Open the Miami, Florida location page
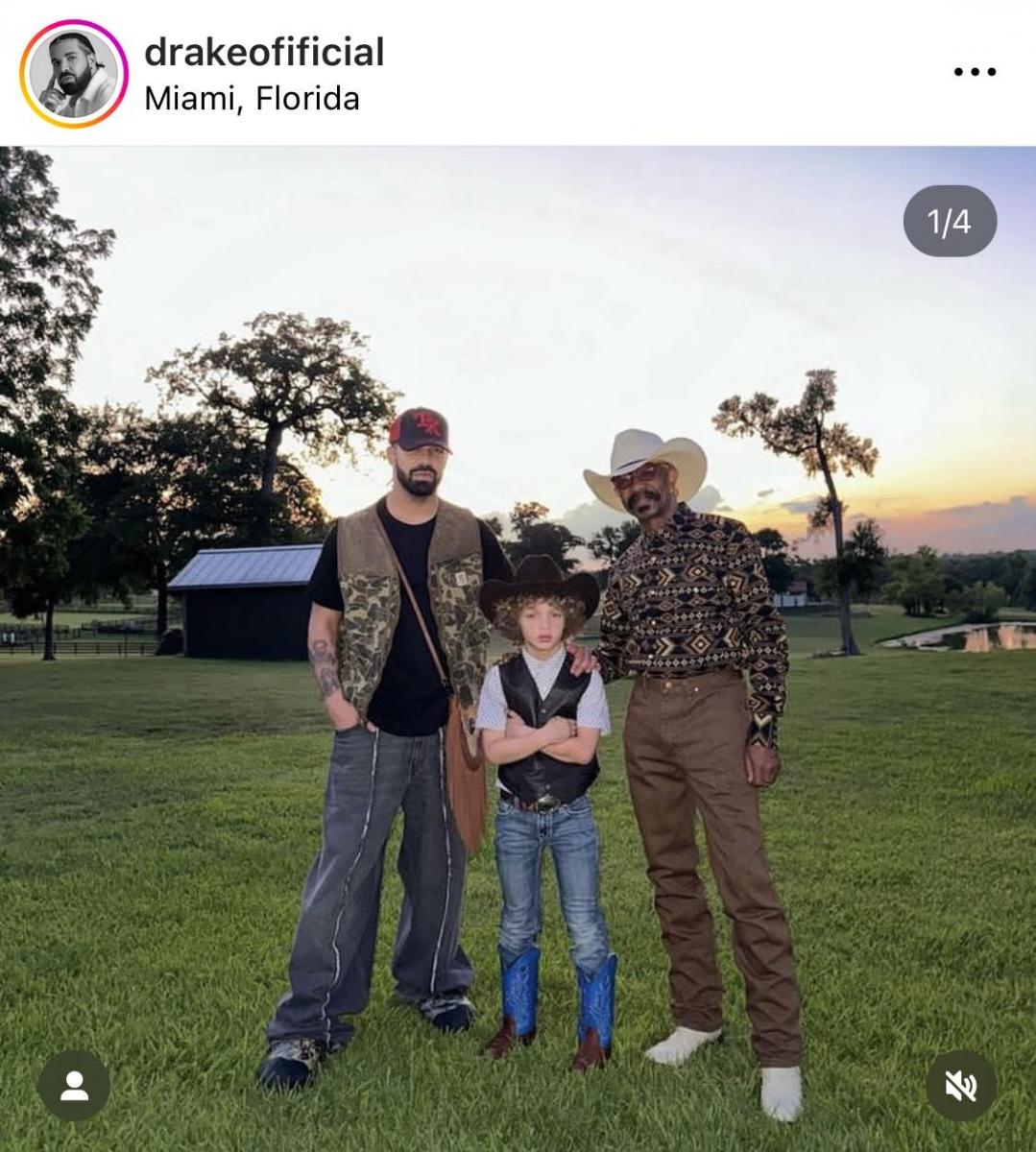1036x1152 pixels. (252, 99)
